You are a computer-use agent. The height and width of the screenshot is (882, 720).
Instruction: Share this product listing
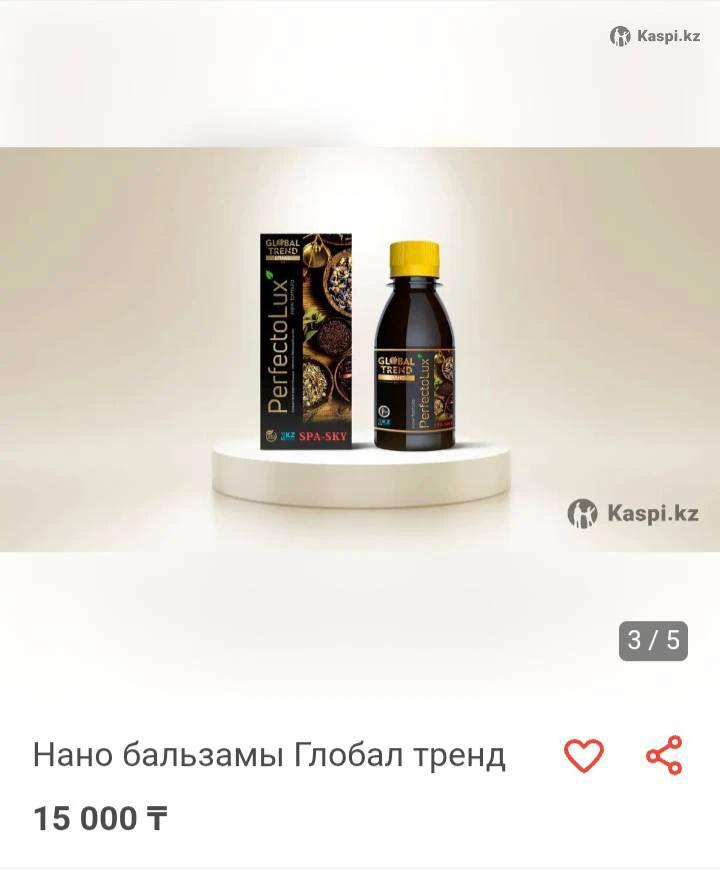664,755
